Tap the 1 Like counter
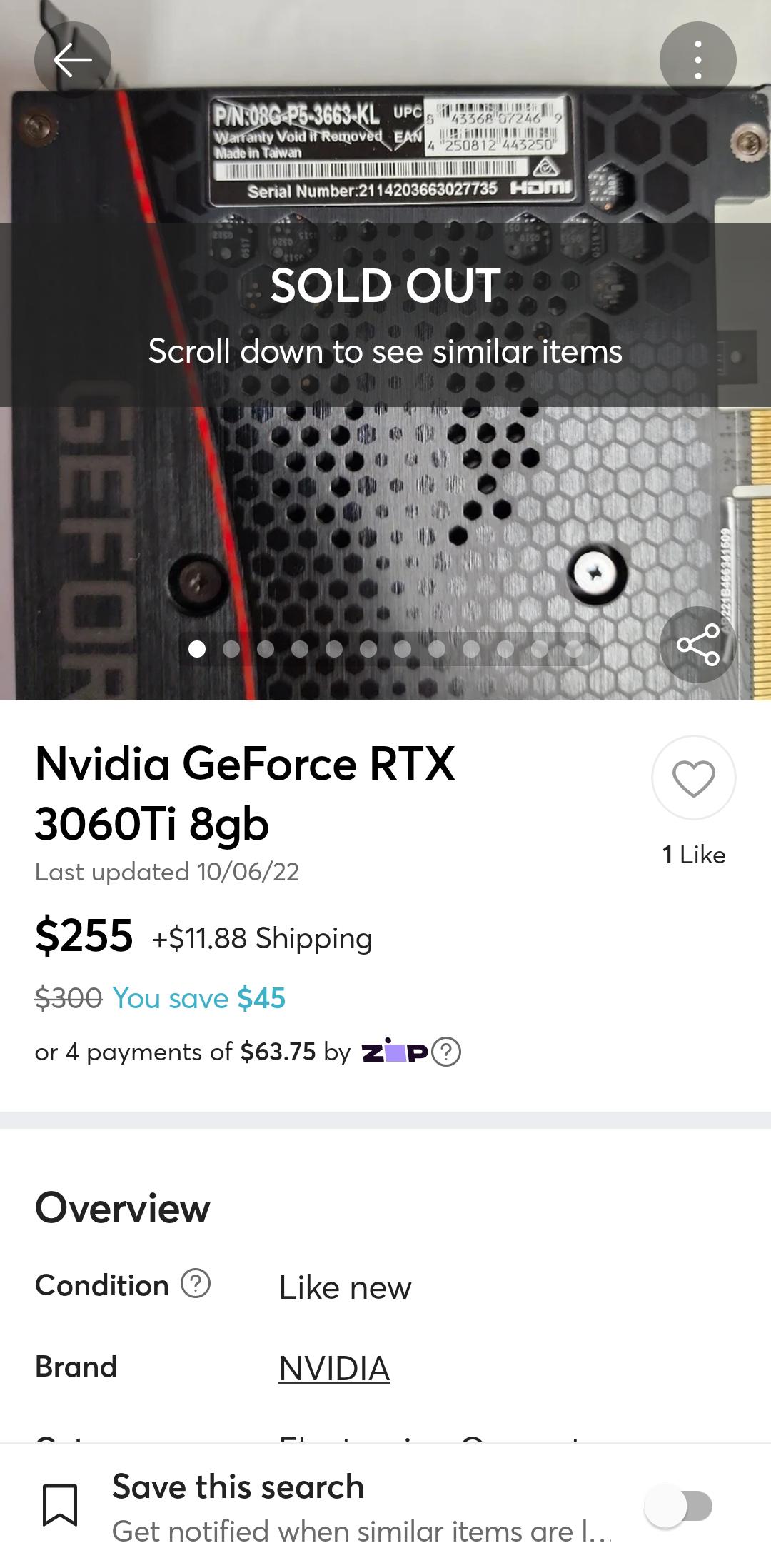Image resolution: width=771 pixels, height=1568 pixels. tap(693, 853)
